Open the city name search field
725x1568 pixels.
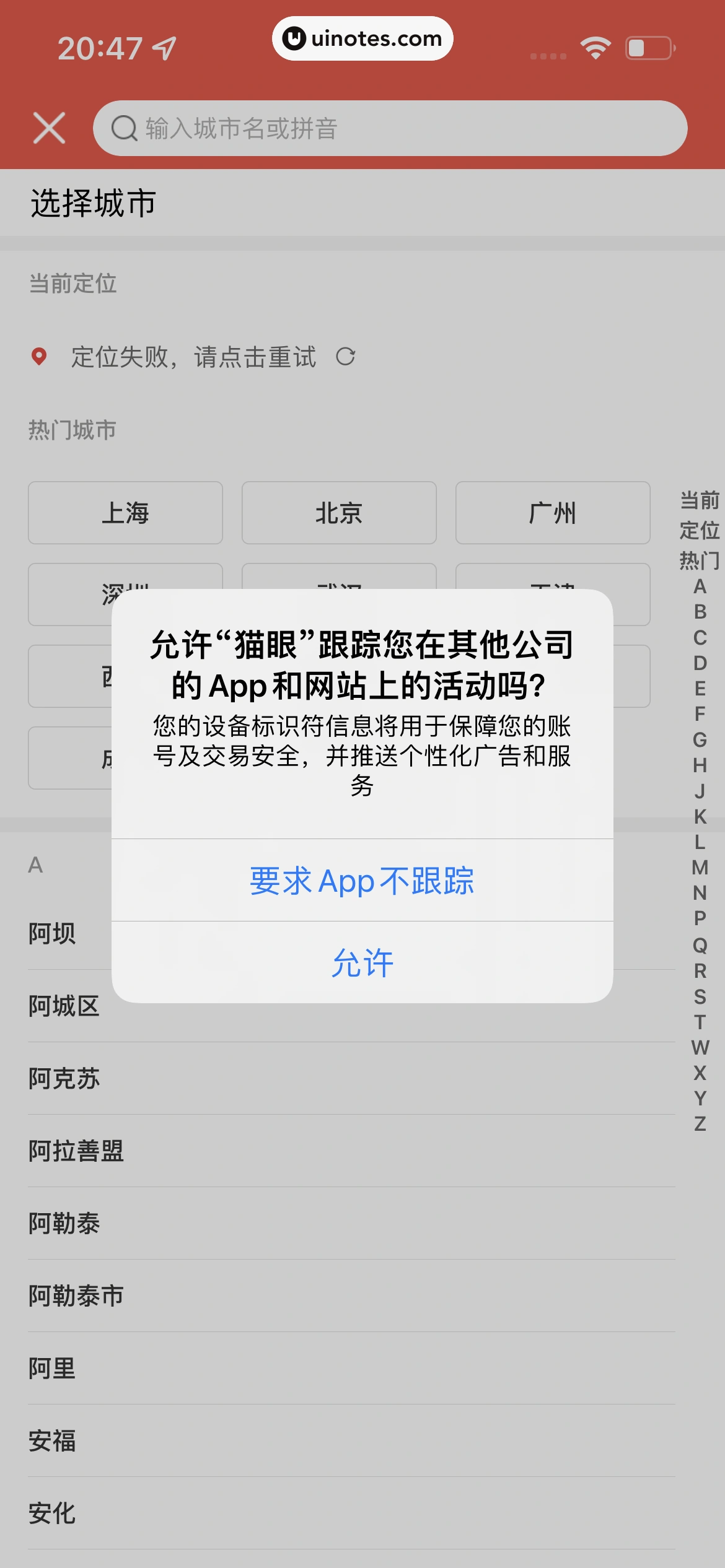390,128
